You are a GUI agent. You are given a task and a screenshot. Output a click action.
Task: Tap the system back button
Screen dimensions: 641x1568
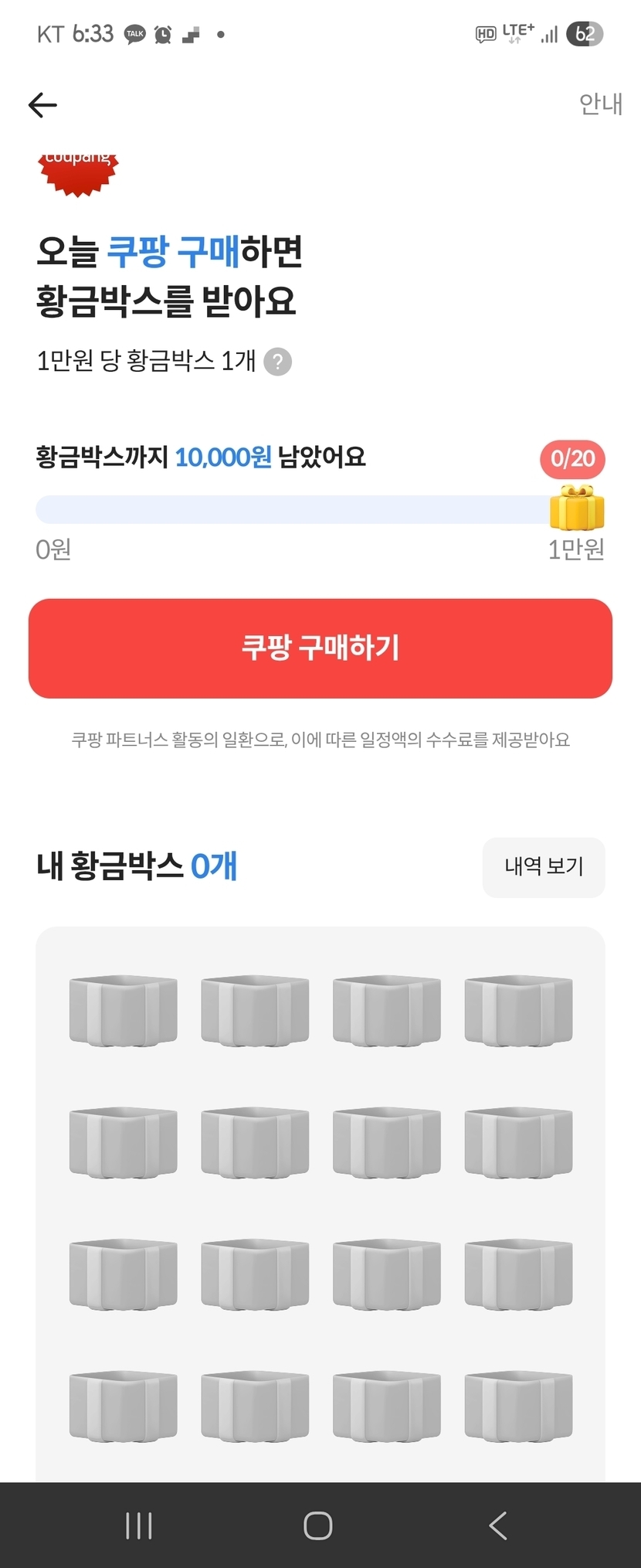click(498, 1525)
